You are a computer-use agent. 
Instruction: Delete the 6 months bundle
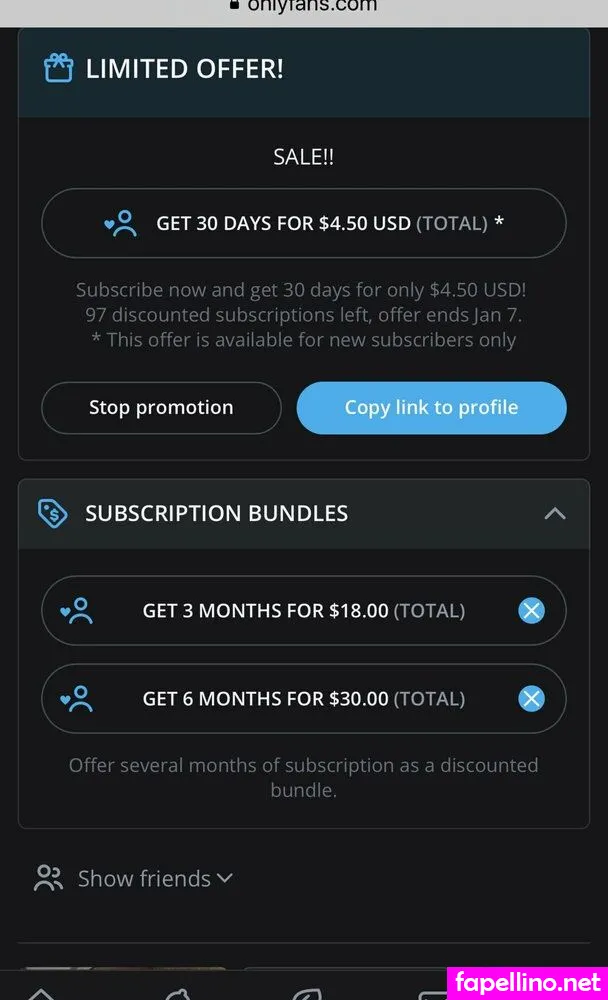(x=531, y=699)
